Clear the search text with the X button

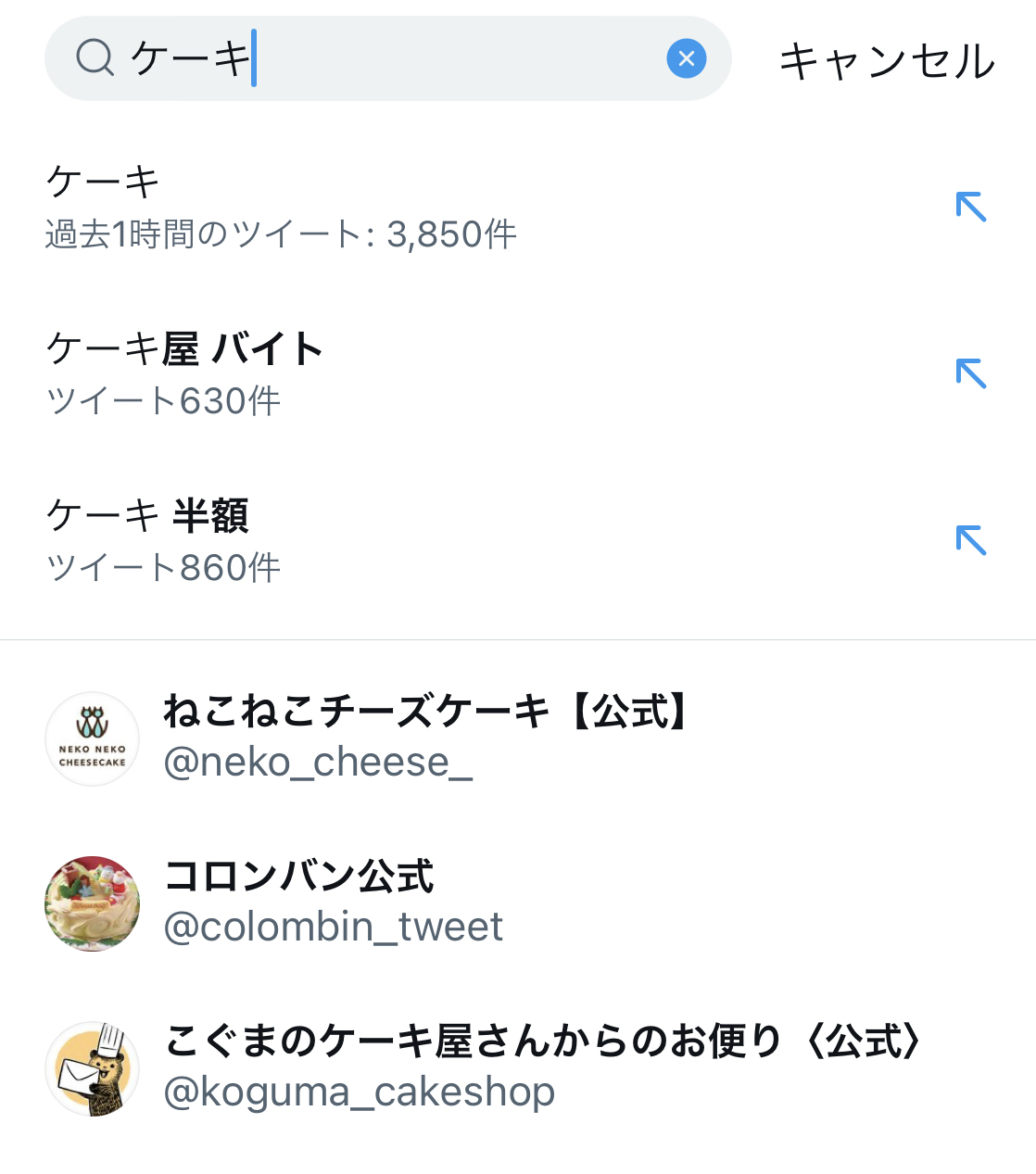[x=687, y=58]
